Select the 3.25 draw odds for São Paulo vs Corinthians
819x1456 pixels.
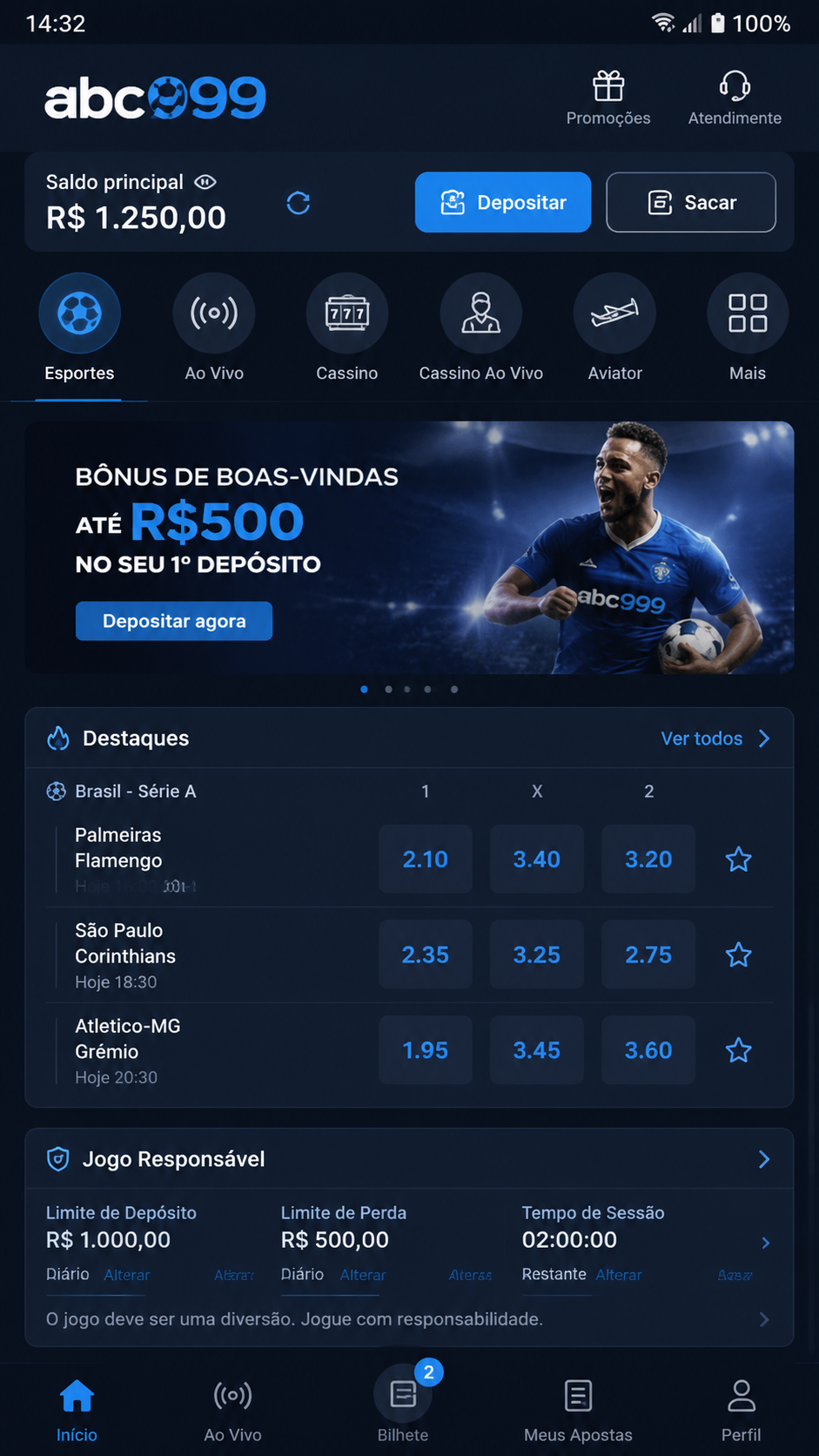tap(537, 954)
